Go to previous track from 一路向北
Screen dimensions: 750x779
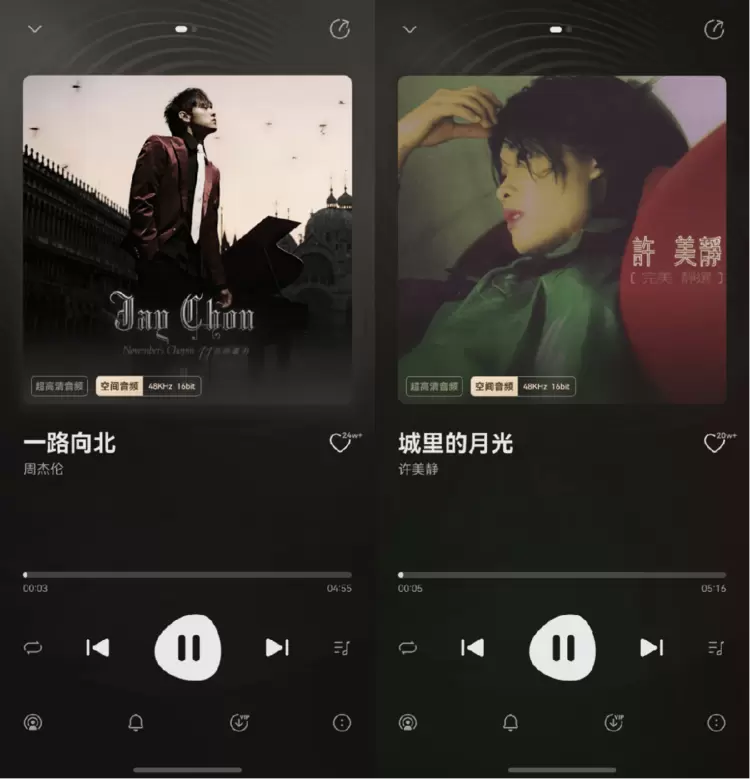tap(98, 648)
